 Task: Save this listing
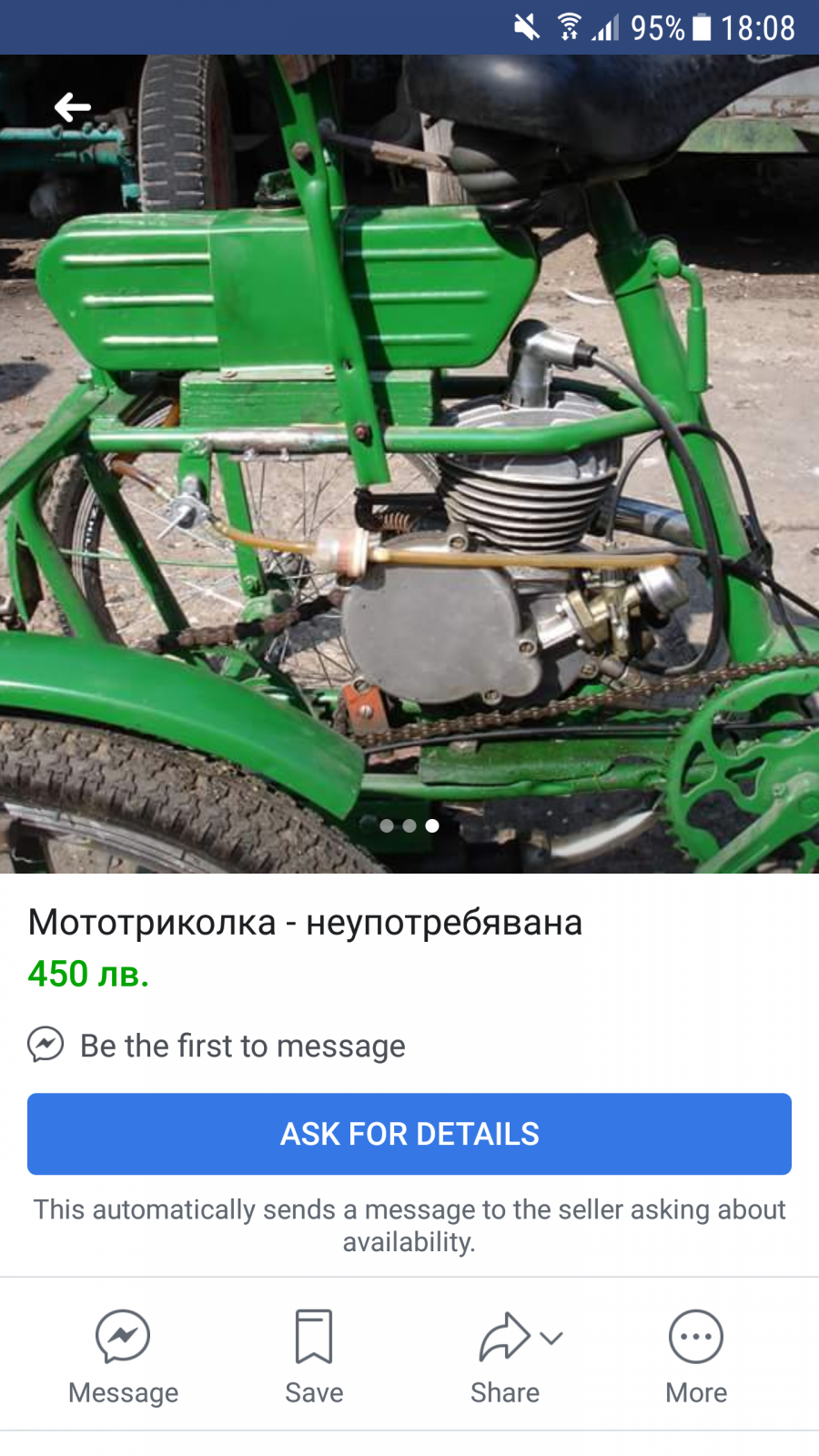tap(314, 1358)
